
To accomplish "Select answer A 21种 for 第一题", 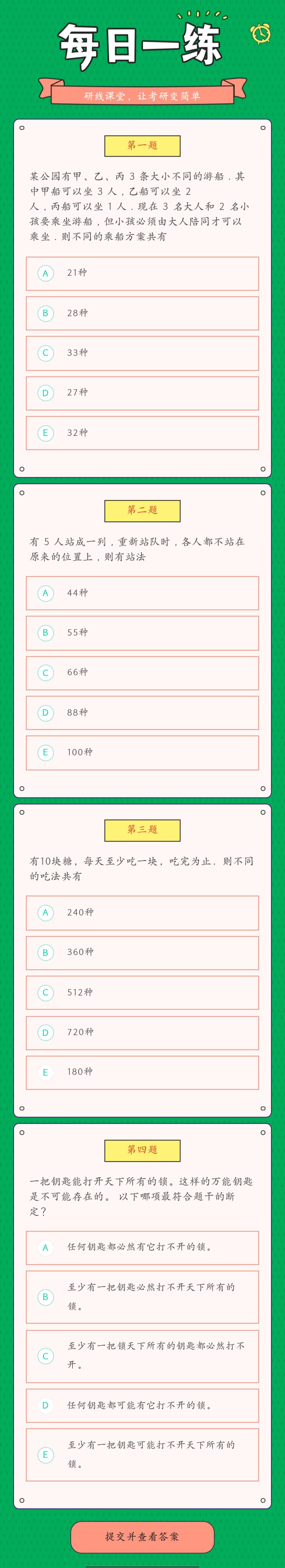I will tap(142, 273).
